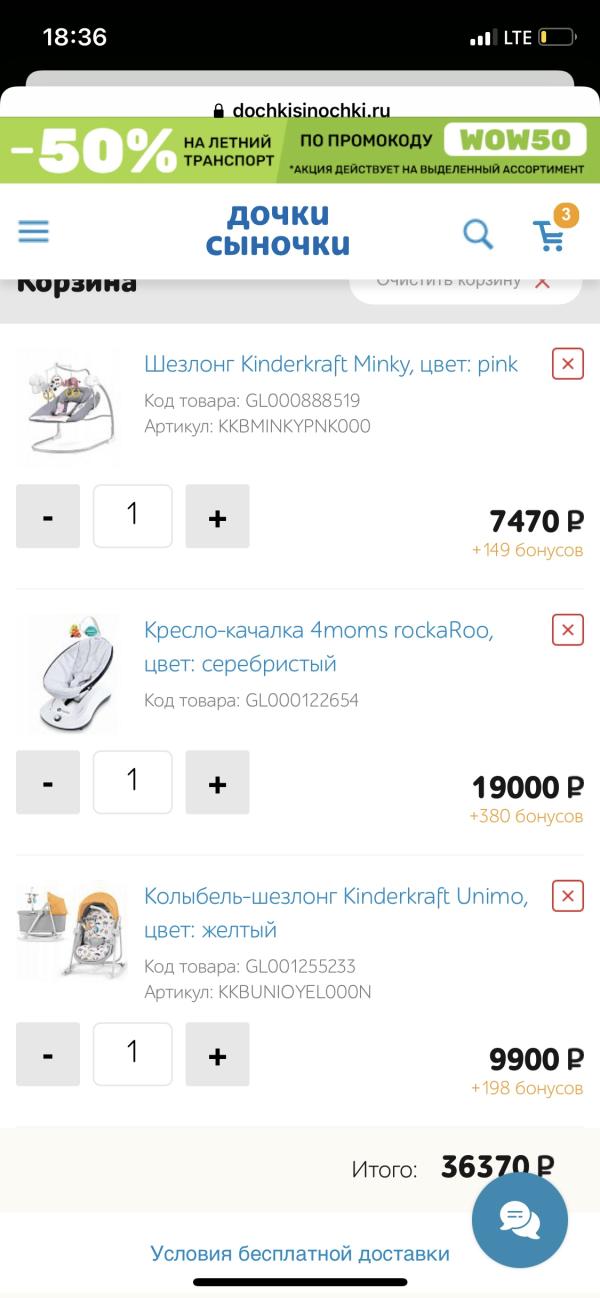Remove 4moms rockaRoo from cart
600x1298 pixels.
click(x=568, y=630)
